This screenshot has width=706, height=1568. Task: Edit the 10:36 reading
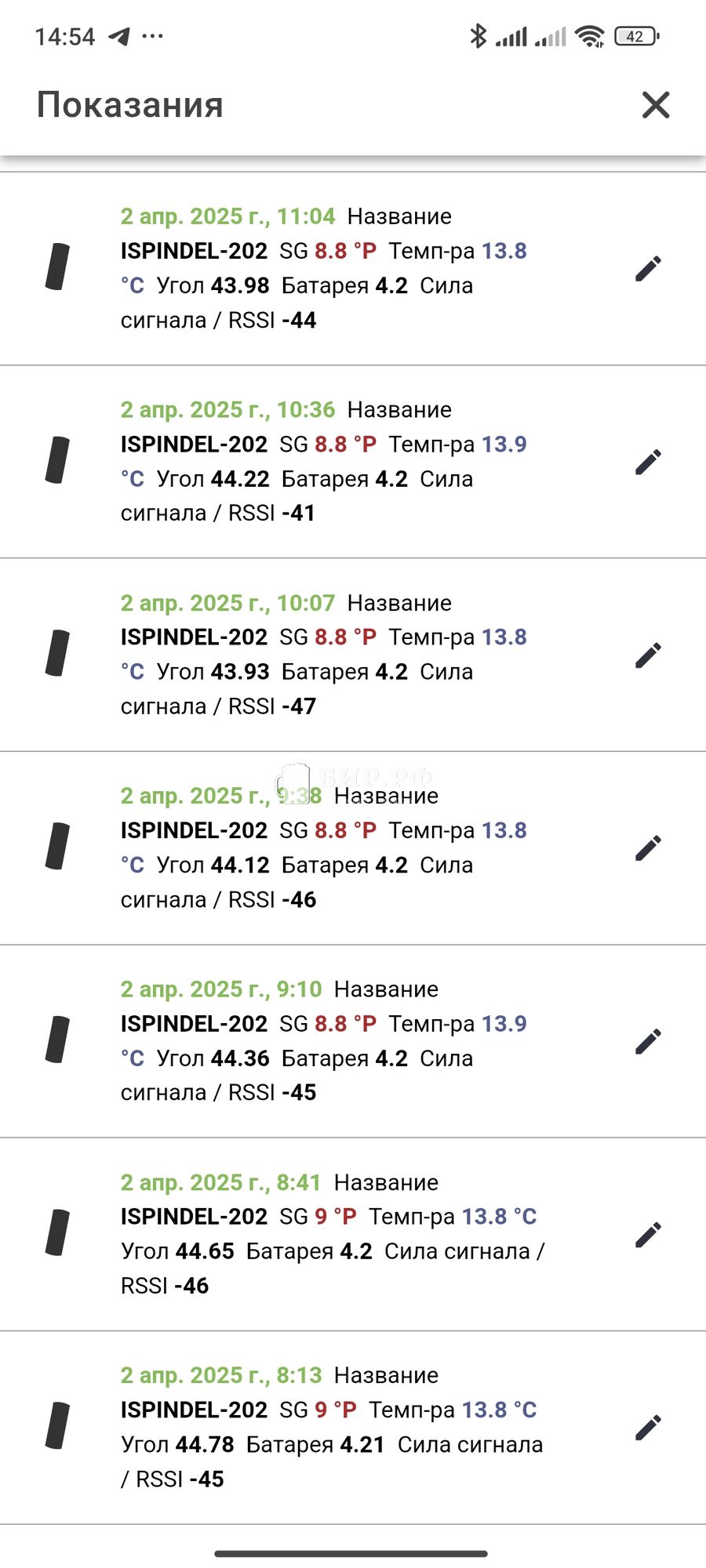pos(648,462)
